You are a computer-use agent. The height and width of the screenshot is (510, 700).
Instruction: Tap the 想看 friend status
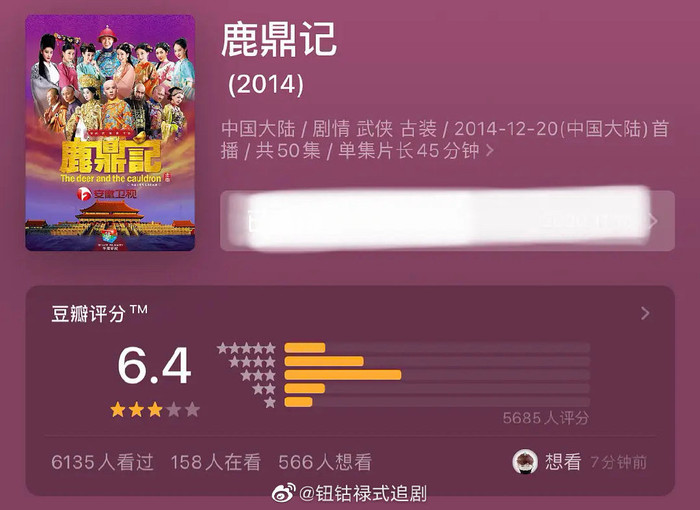tap(561, 462)
